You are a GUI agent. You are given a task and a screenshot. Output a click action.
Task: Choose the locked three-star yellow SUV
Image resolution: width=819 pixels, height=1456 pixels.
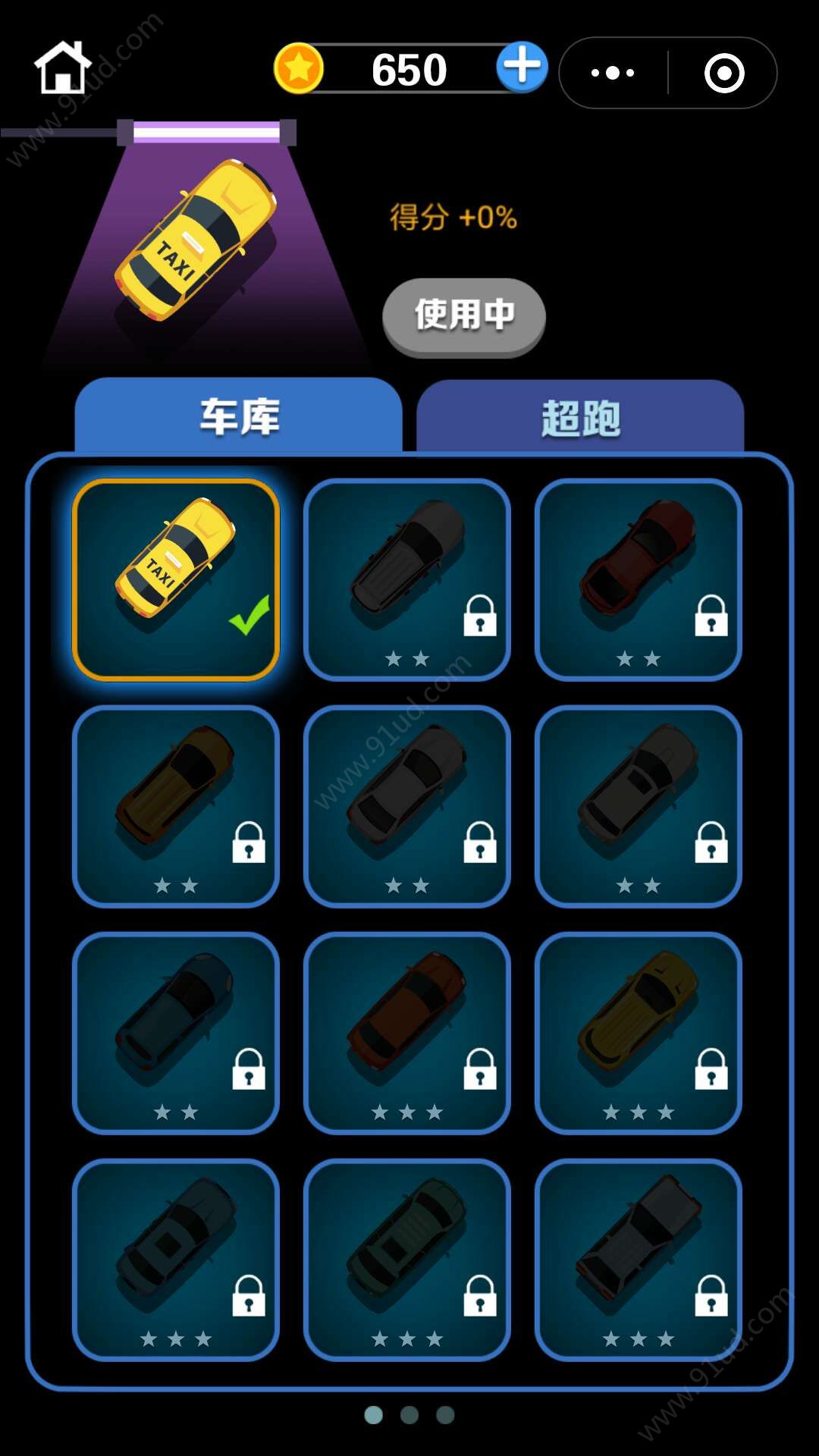coord(639,1033)
